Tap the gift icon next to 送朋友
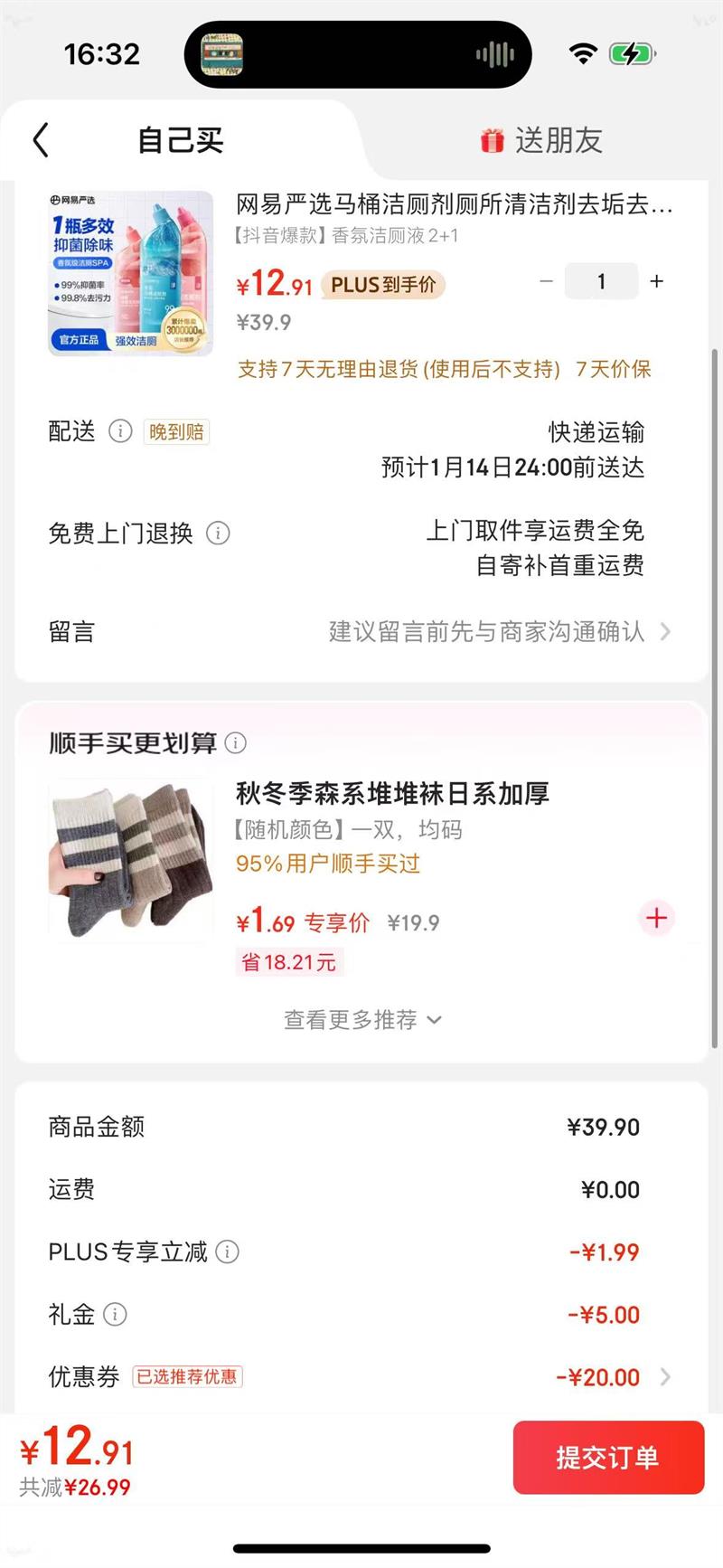The height and width of the screenshot is (1568, 723). pos(492,142)
